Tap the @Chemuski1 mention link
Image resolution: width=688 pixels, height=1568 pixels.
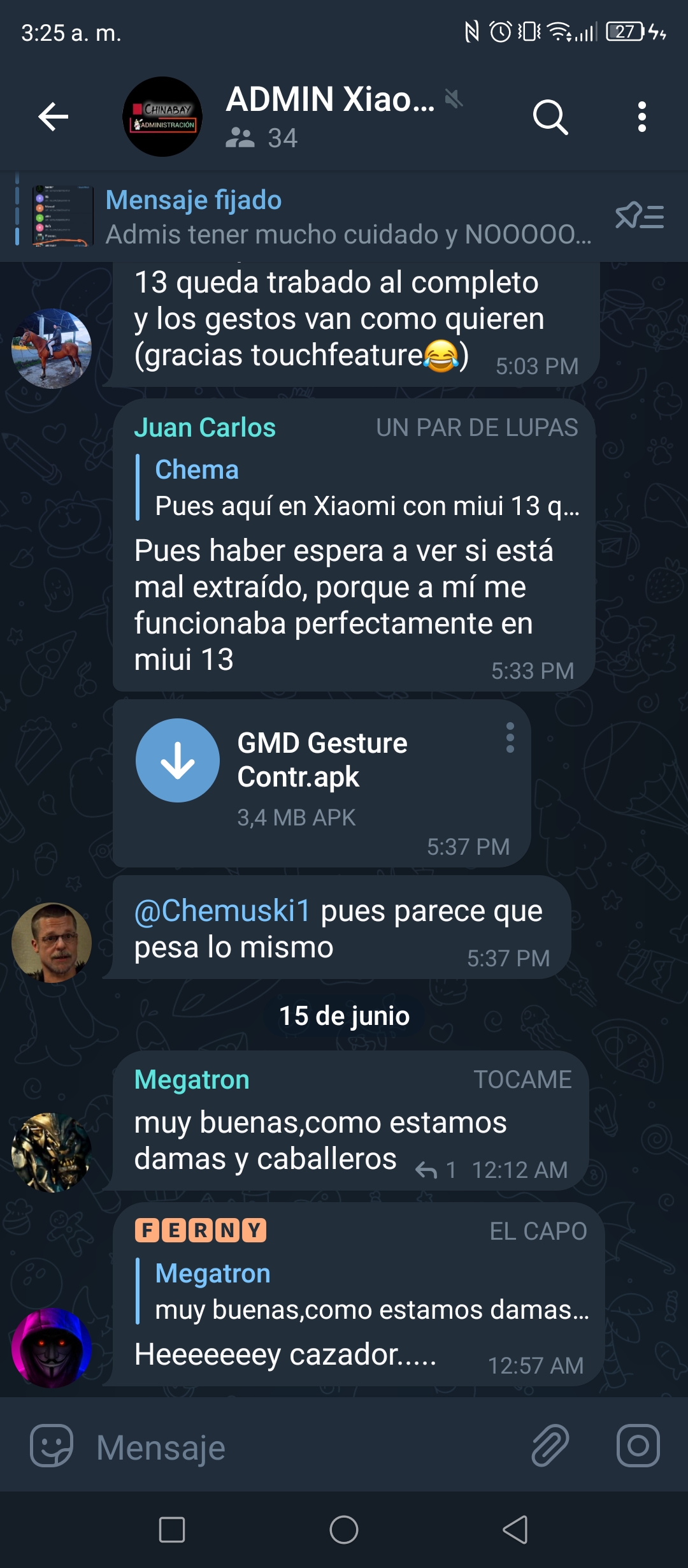click(222, 911)
